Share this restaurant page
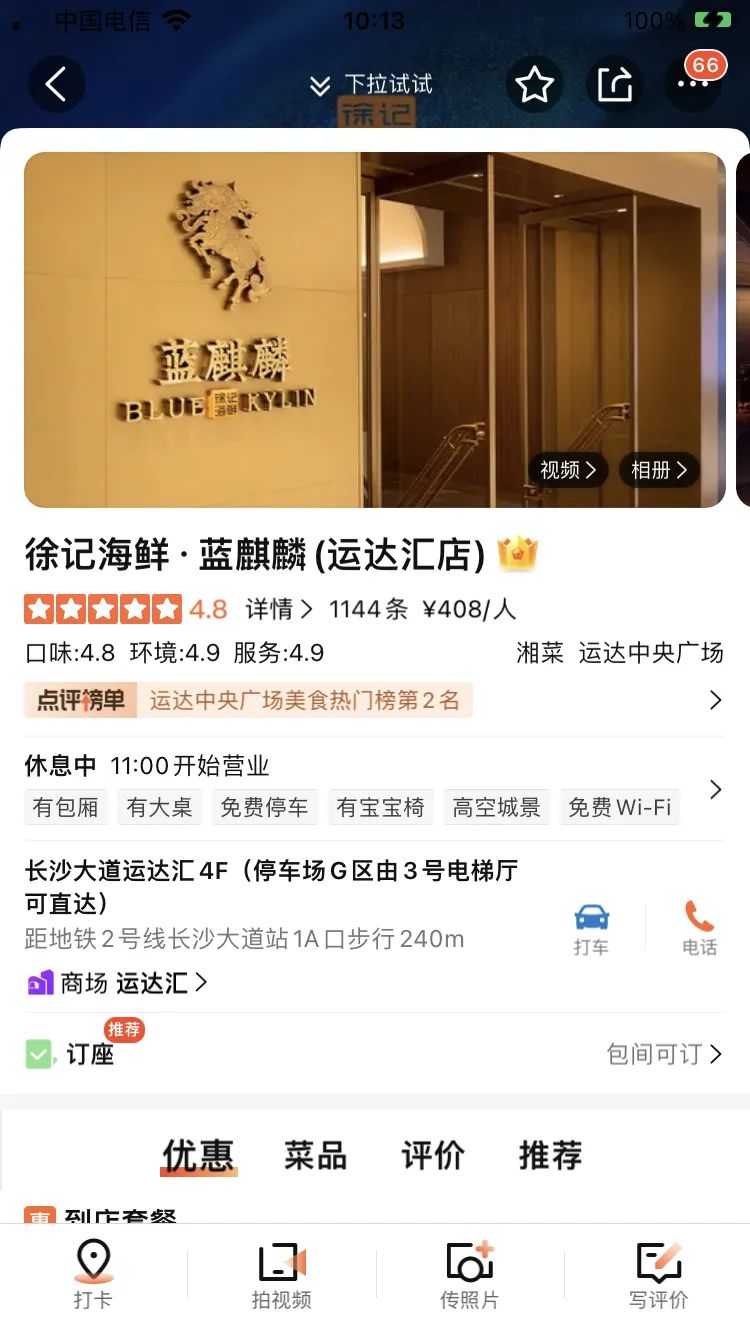 tap(614, 84)
